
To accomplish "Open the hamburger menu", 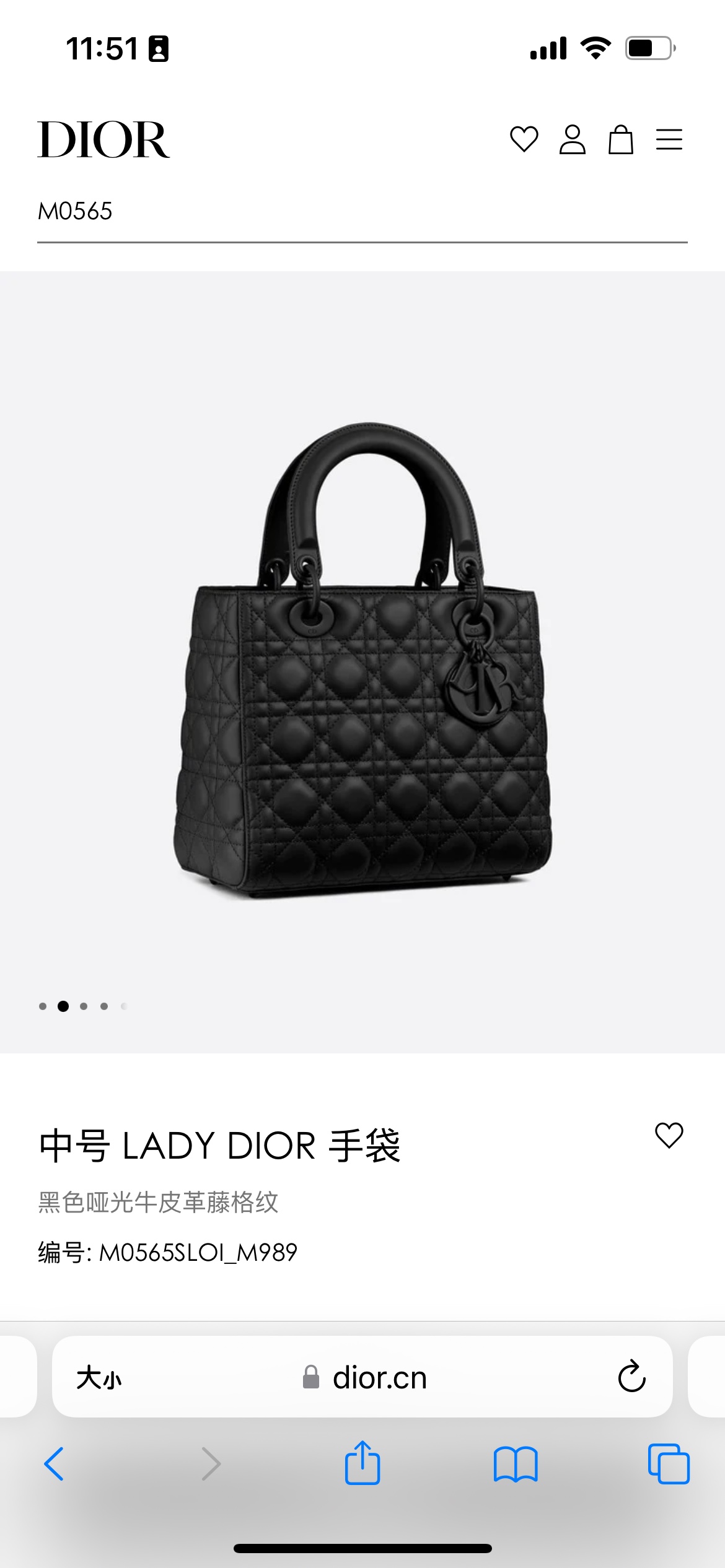I will 669,139.
